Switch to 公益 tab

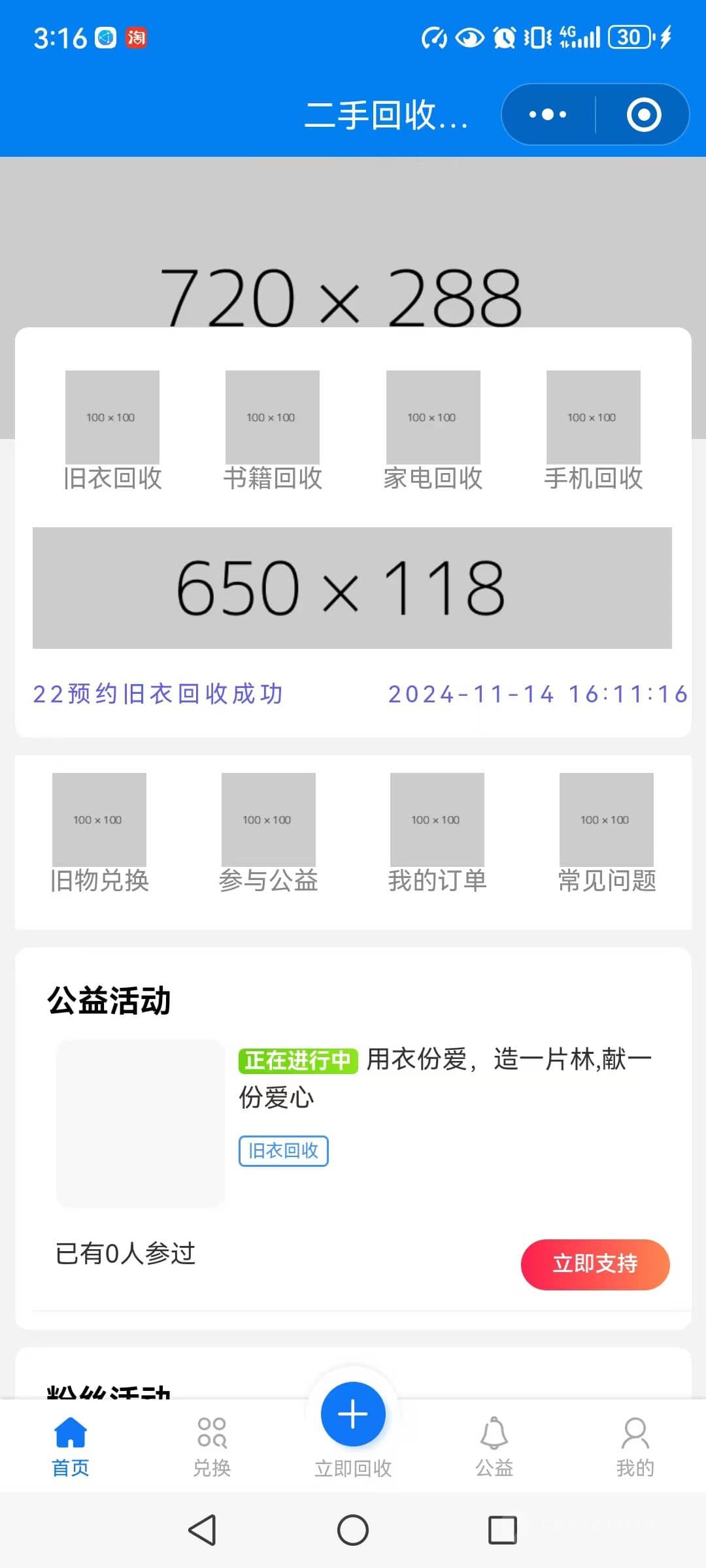click(x=494, y=1446)
